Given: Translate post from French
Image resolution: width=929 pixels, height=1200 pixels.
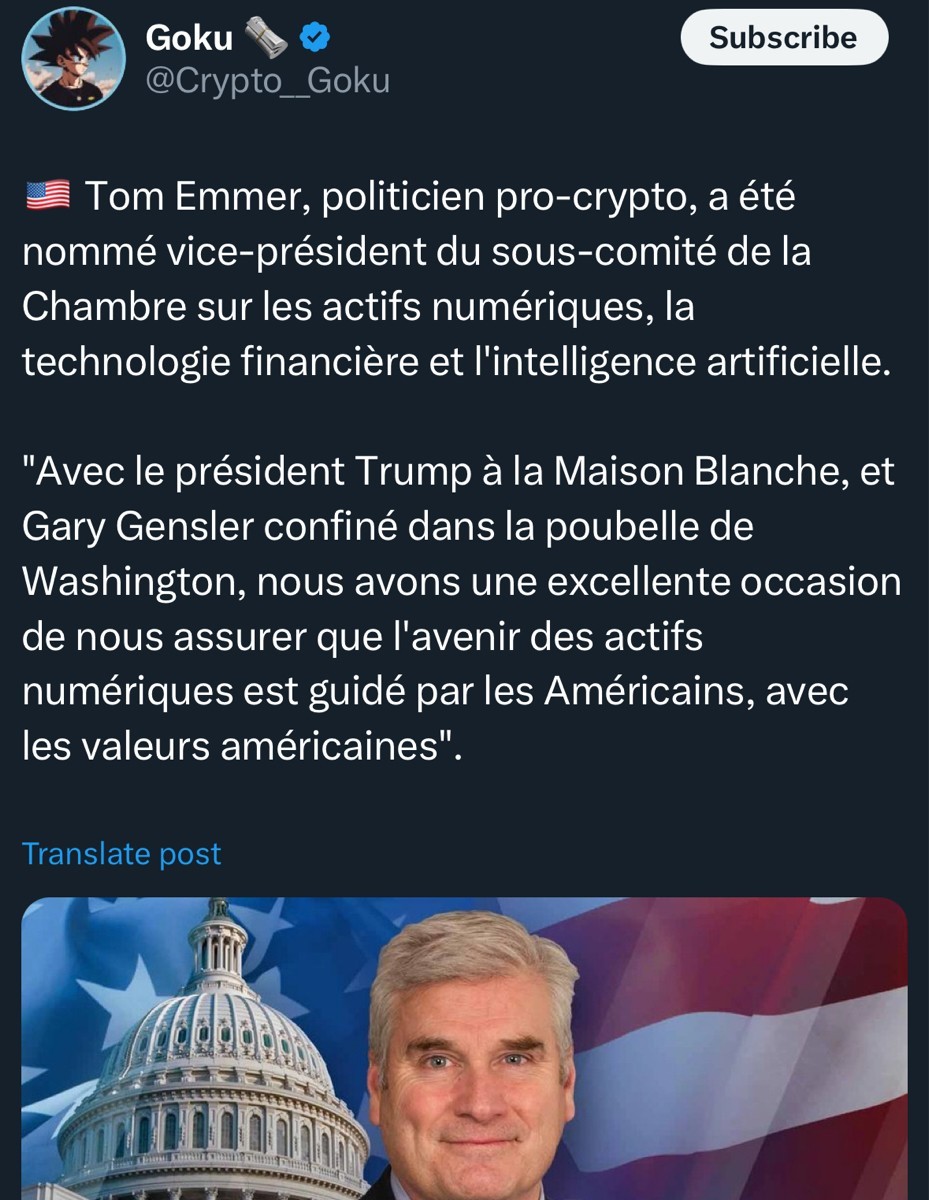Looking at the screenshot, I should click(x=121, y=854).
